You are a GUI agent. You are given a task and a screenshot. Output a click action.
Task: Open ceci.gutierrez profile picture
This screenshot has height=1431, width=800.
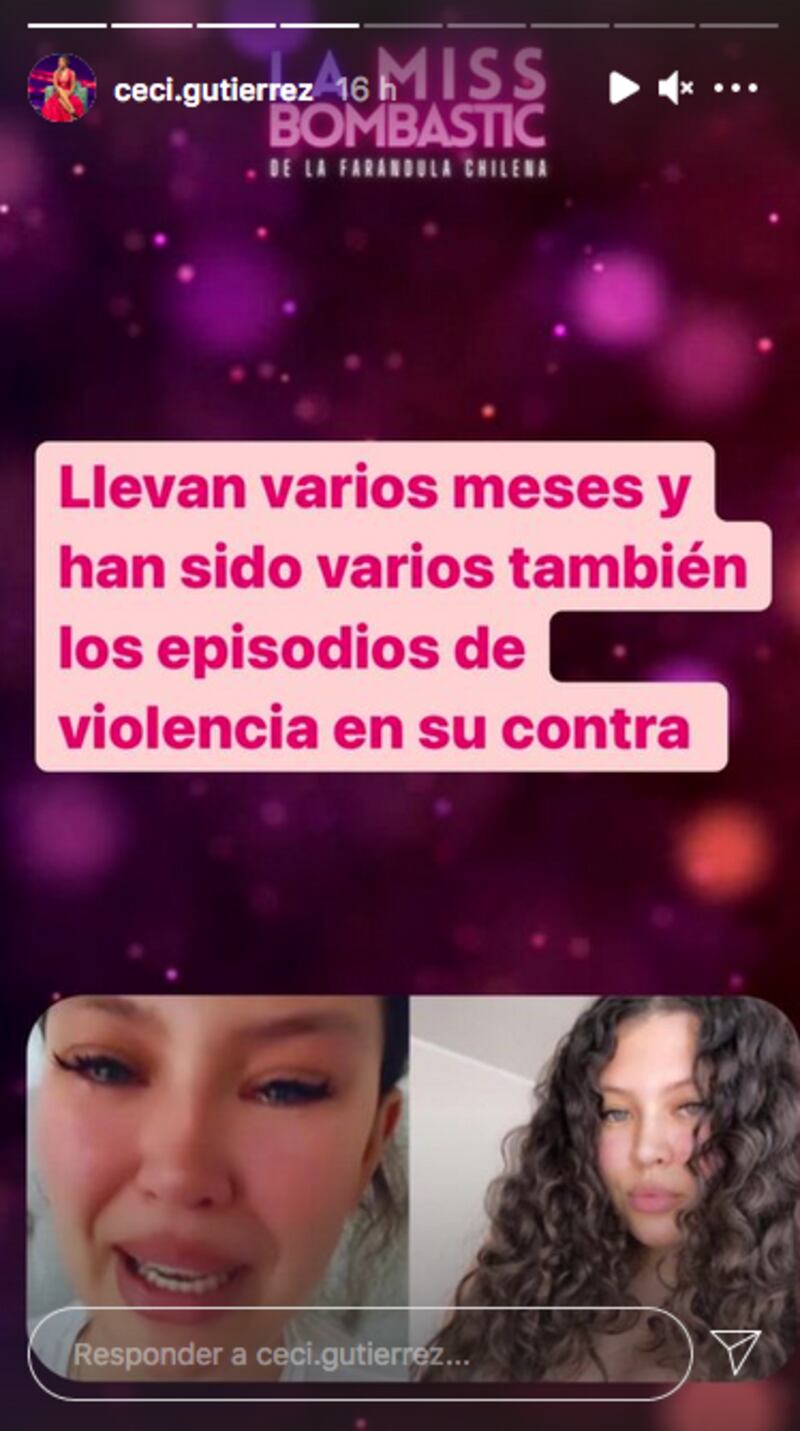tap(62, 88)
